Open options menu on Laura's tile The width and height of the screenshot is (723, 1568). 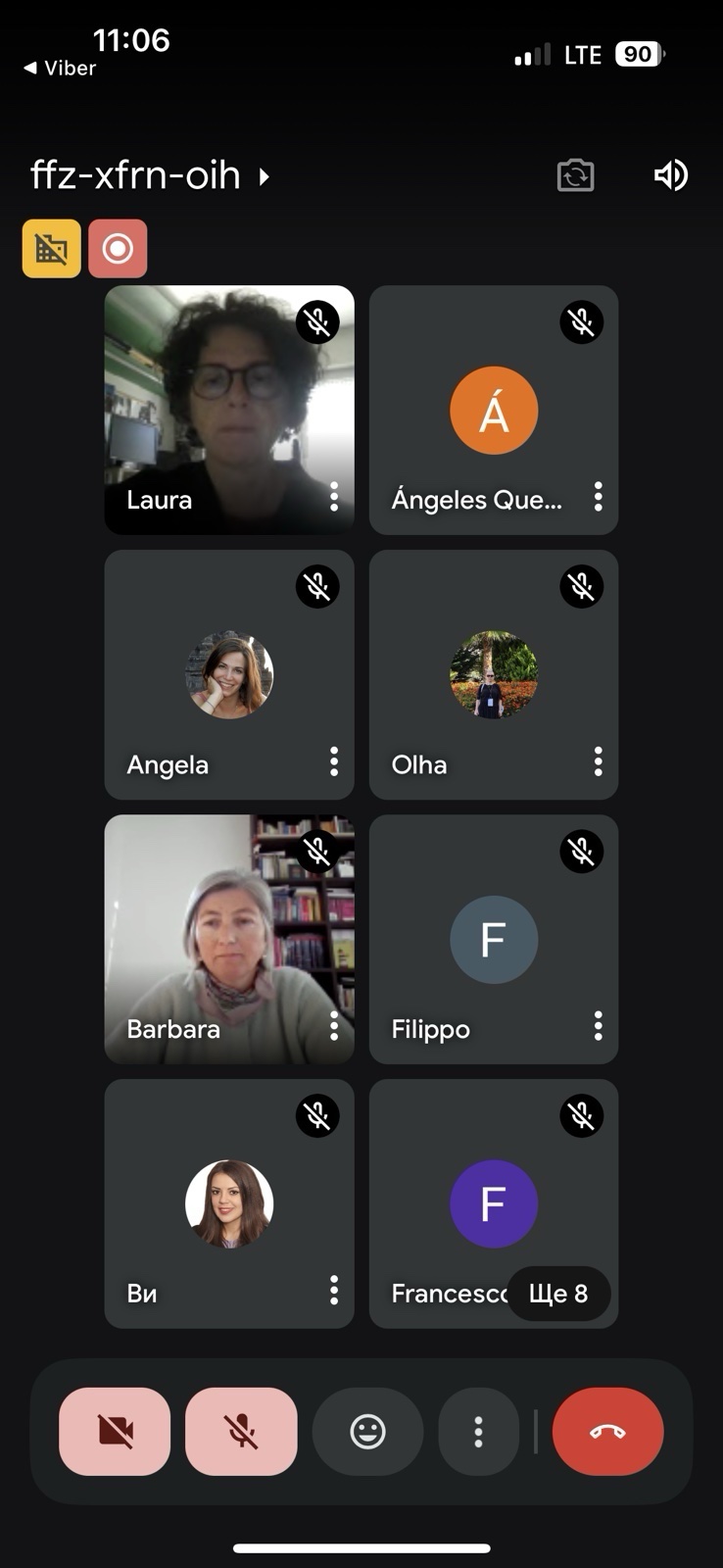334,497
